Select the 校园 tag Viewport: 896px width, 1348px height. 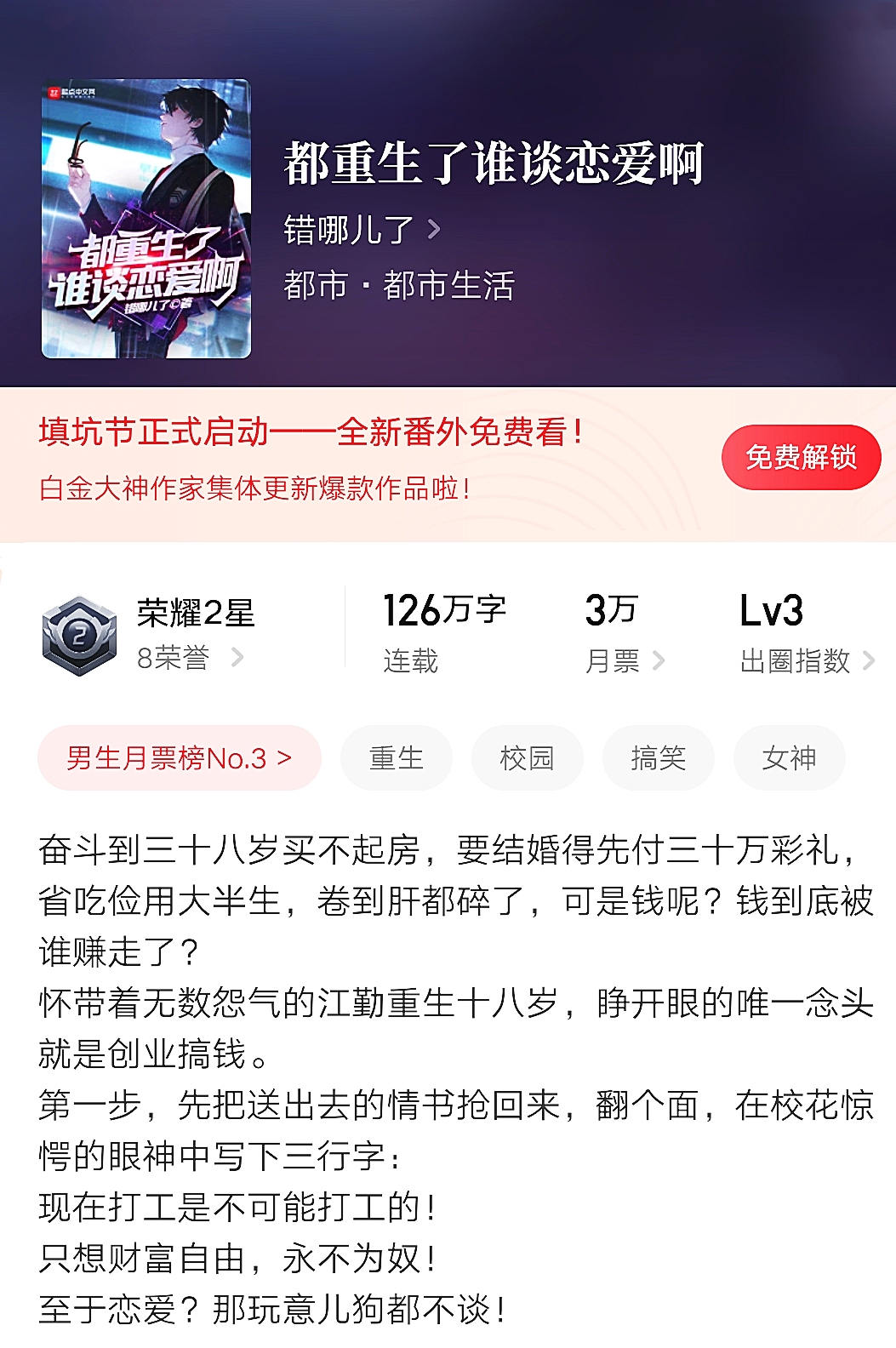click(x=528, y=757)
